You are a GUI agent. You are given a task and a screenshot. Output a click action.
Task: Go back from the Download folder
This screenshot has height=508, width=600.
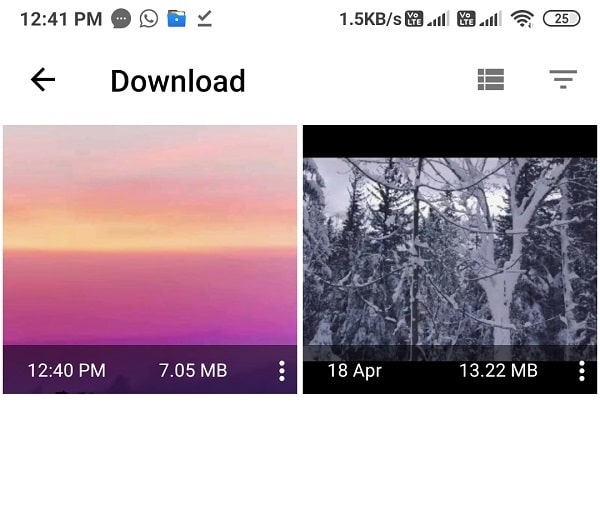43,80
